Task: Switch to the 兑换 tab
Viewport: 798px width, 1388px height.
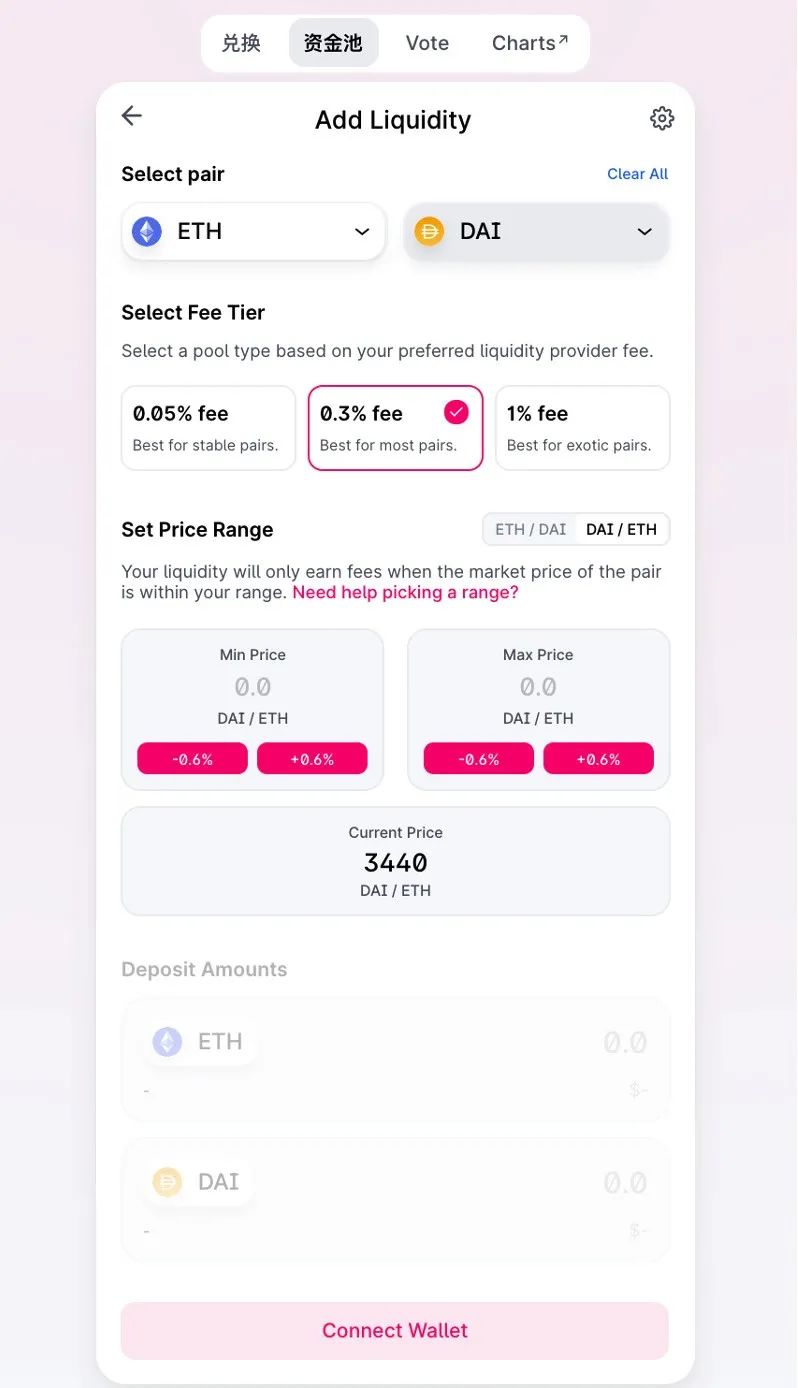Action: (241, 43)
